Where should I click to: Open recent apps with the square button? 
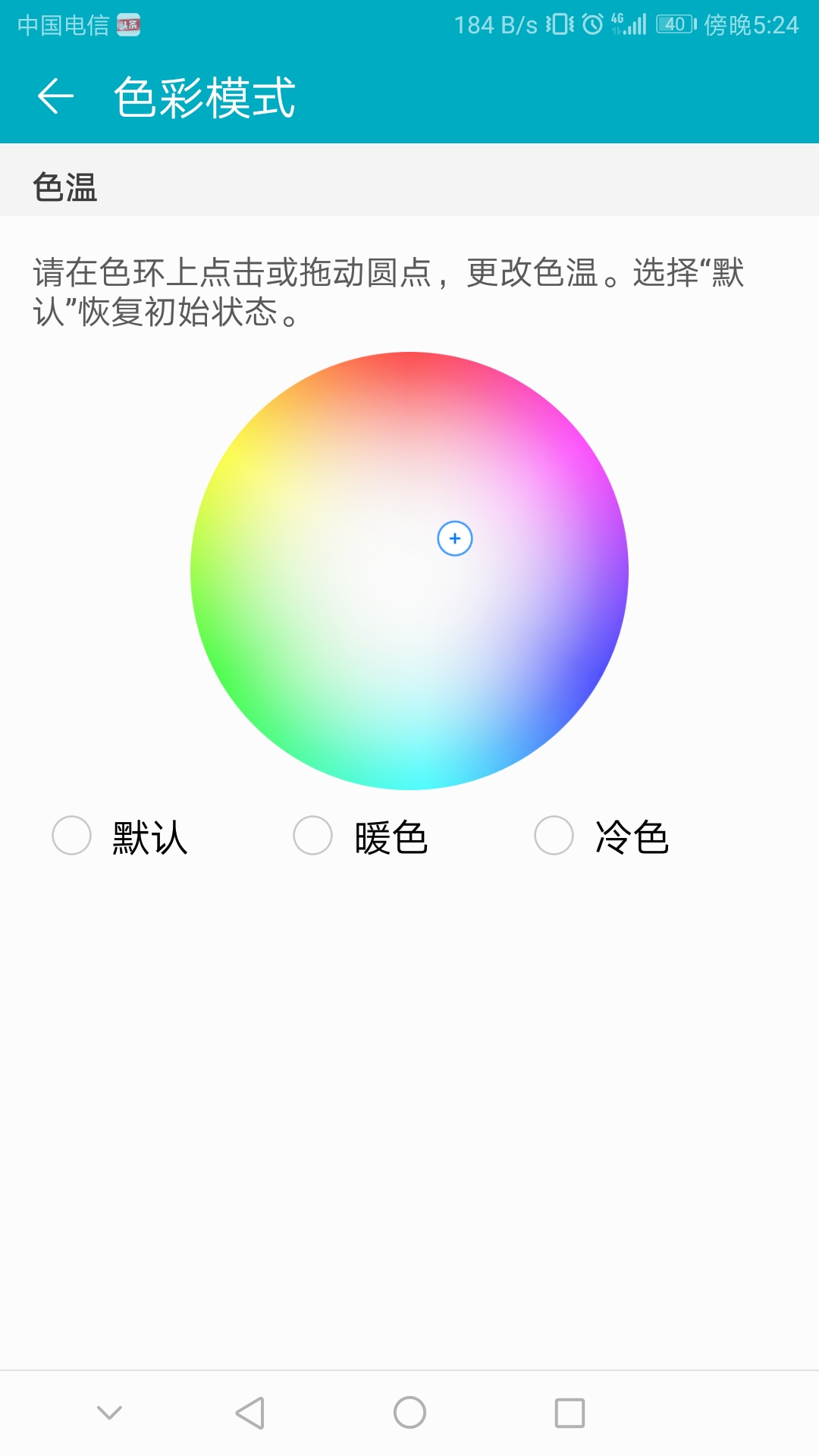[570, 1412]
